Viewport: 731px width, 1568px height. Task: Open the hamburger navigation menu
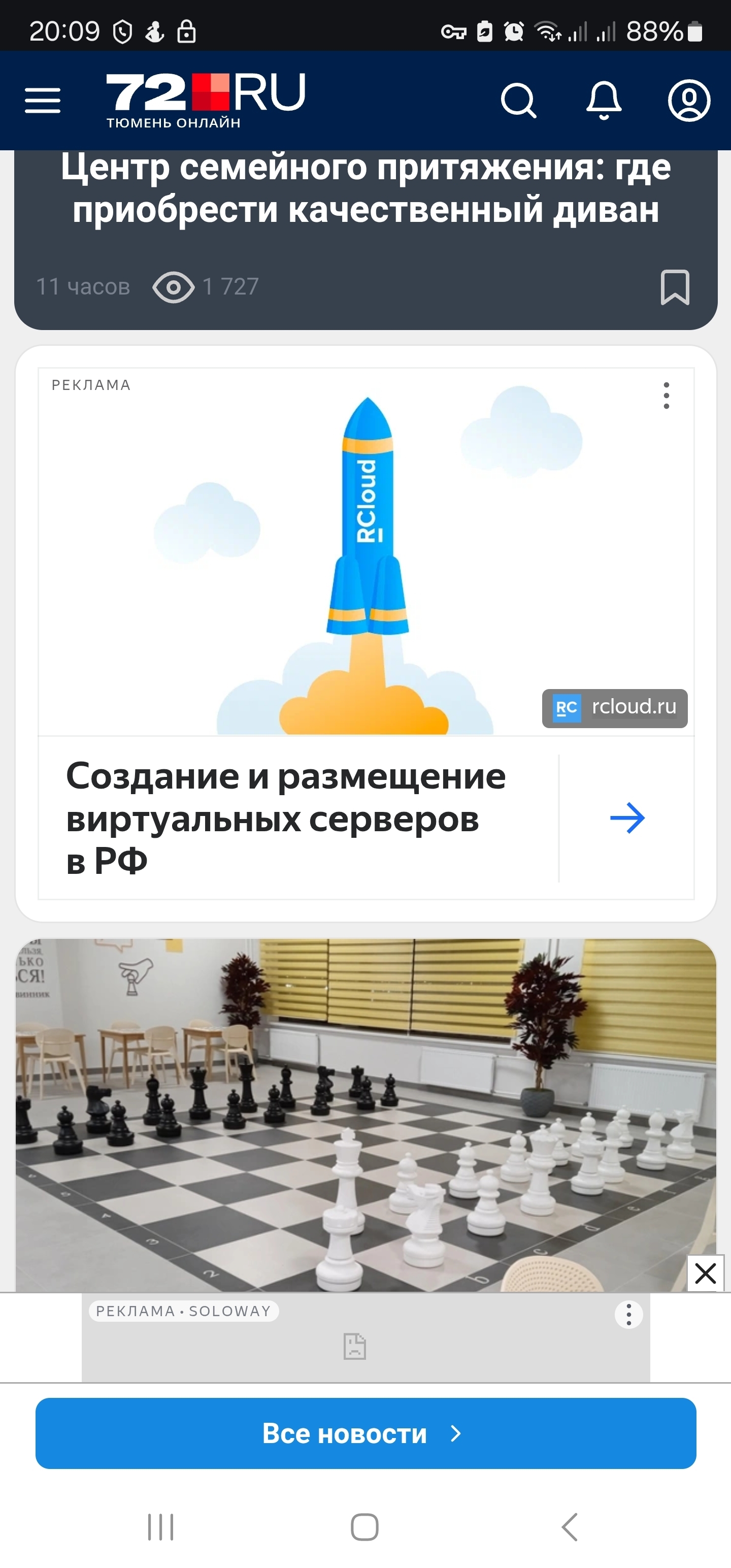(43, 101)
